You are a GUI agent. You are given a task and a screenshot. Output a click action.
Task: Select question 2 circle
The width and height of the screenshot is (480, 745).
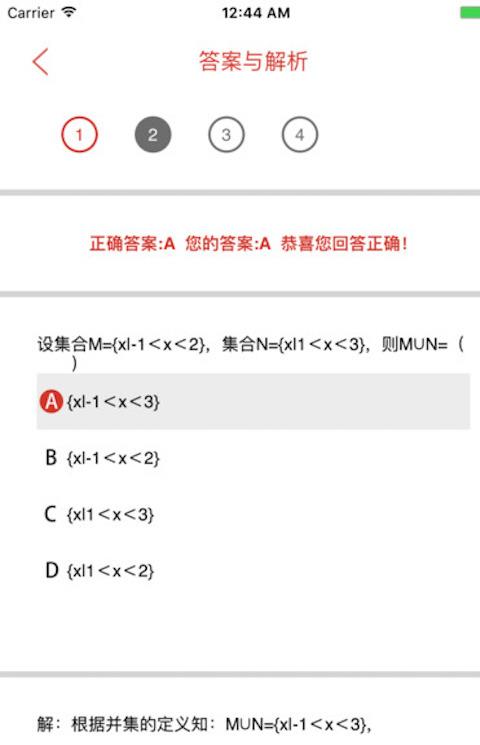(x=153, y=134)
